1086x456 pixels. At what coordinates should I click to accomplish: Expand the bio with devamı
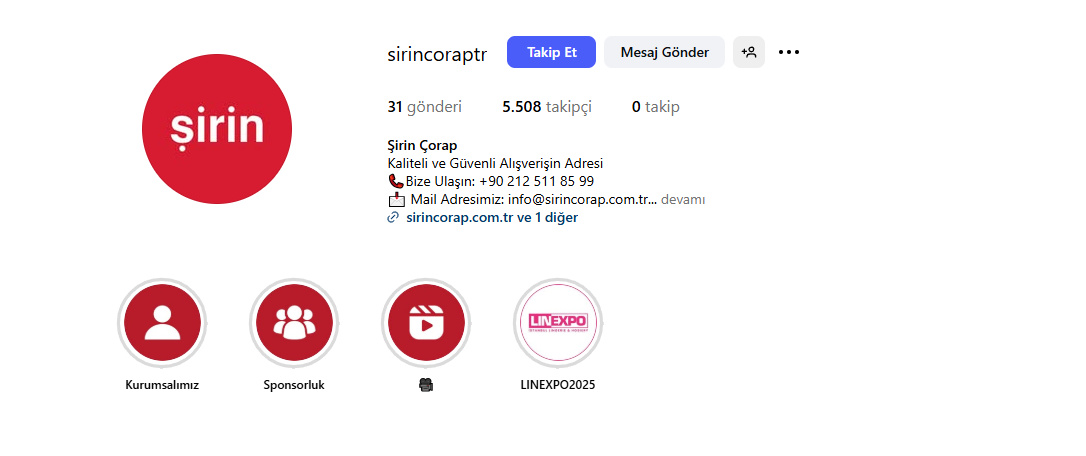[683, 199]
